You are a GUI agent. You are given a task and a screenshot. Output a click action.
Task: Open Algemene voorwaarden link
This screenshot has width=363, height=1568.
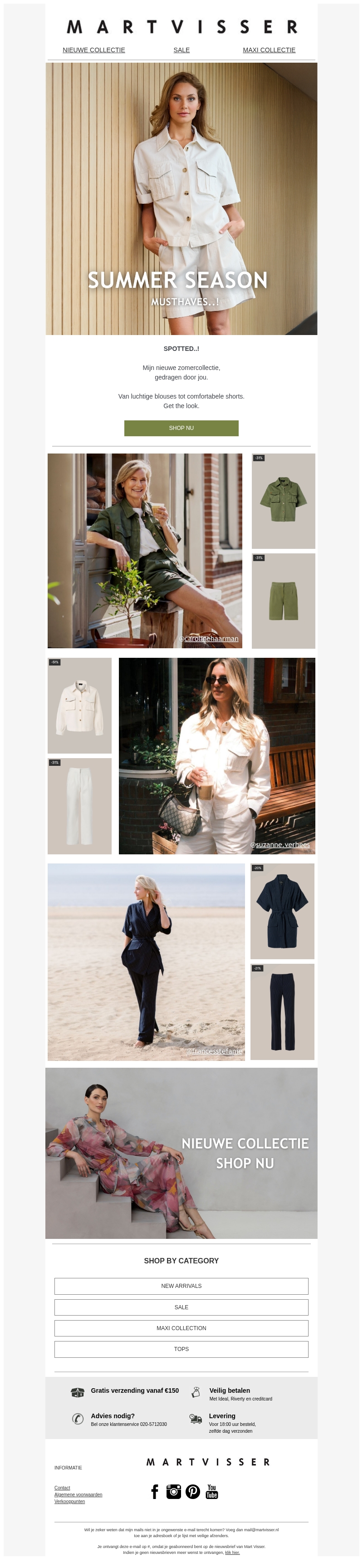[78, 1494]
